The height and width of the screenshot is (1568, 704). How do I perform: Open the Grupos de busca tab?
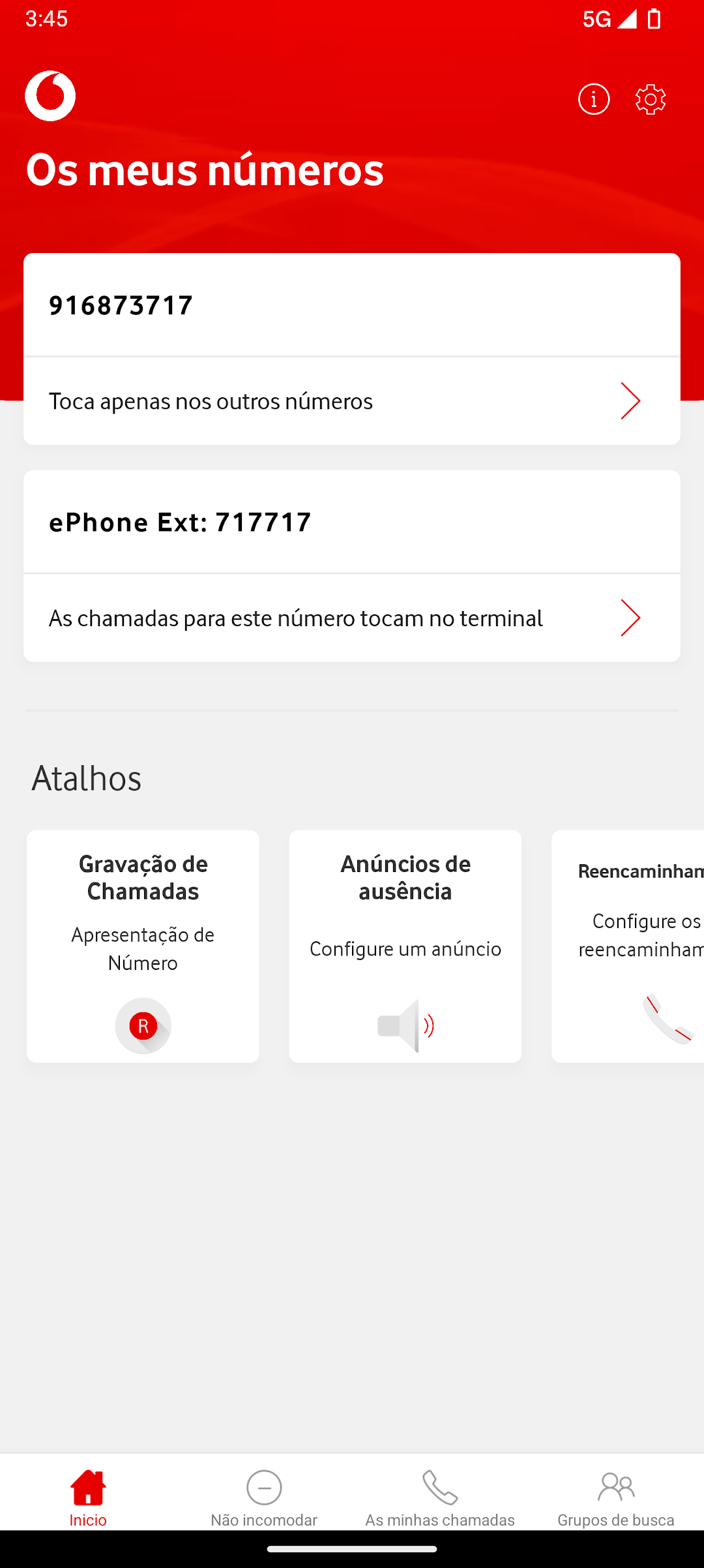pos(616,1498)
